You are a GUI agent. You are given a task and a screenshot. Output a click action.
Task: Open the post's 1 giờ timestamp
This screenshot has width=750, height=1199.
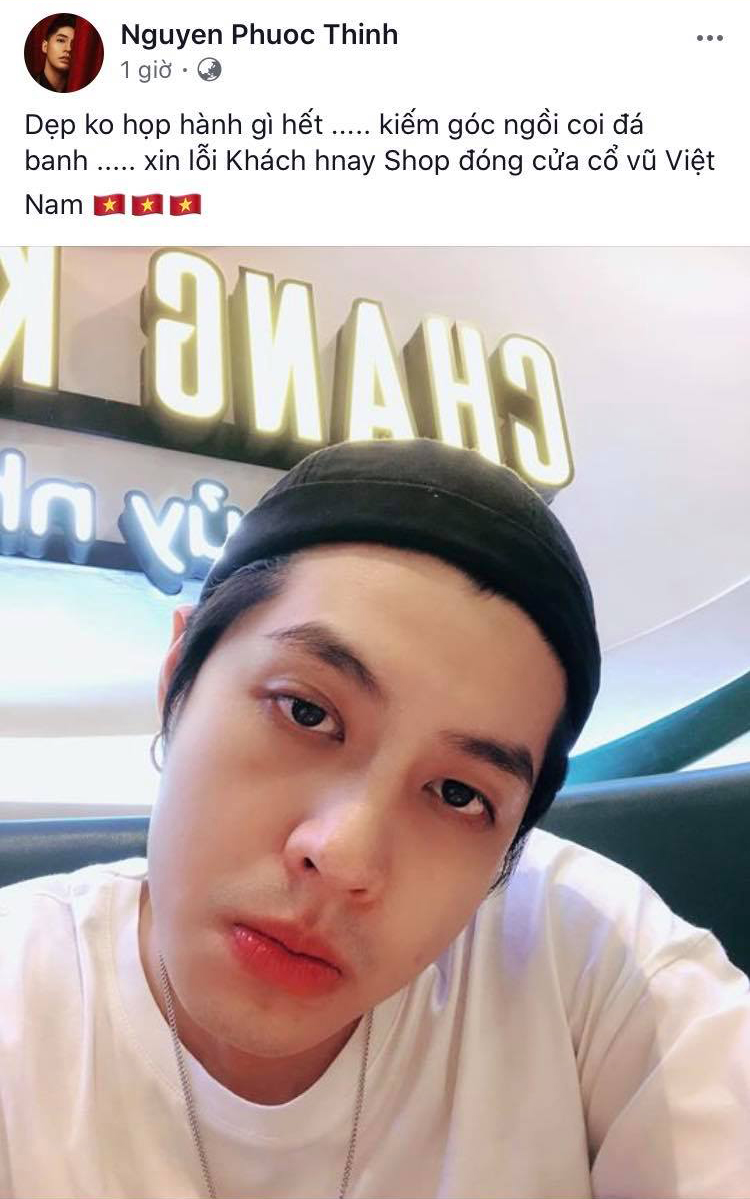pos(146,70)
